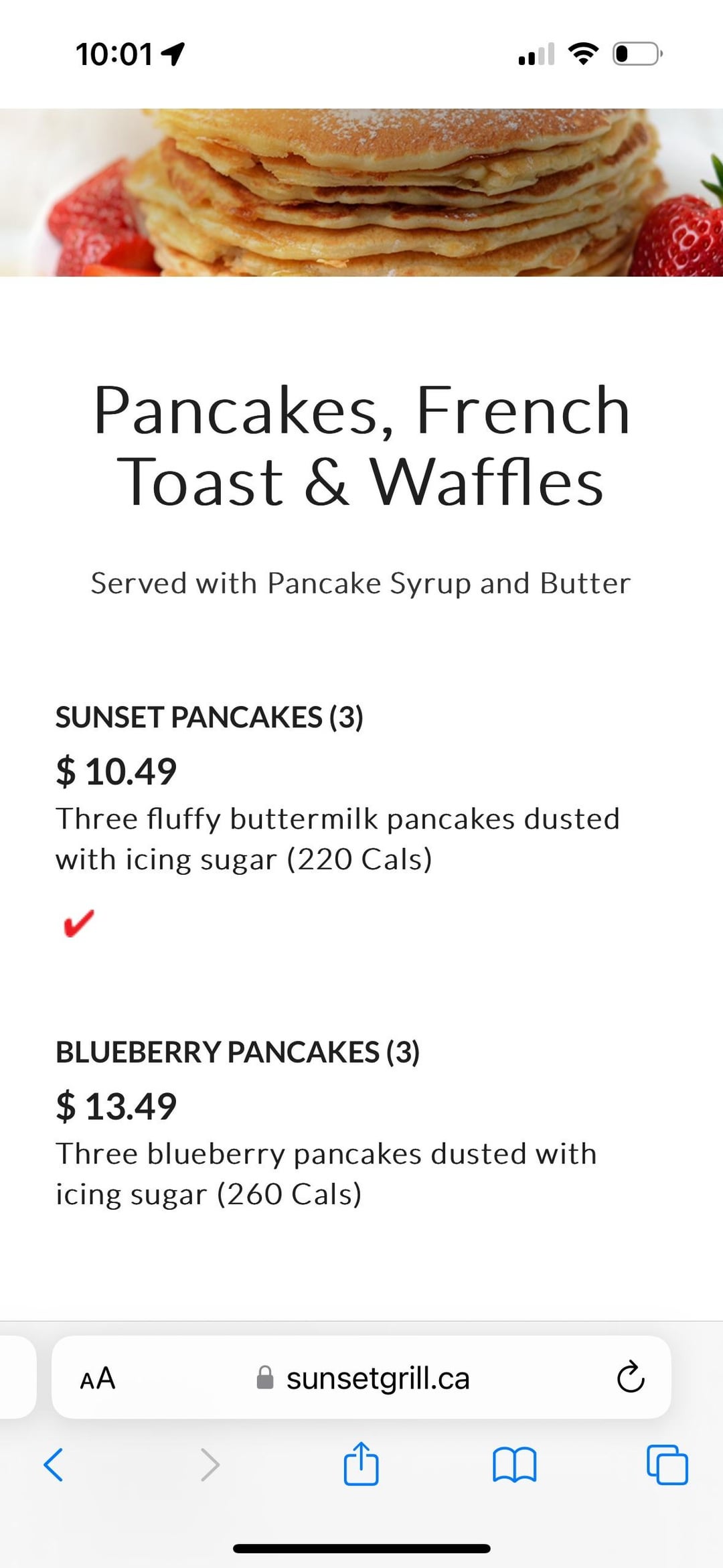Reload the current page
Image resolution: width=723 pixels, height=1568 pixels.
click(x=630, y=1377)
